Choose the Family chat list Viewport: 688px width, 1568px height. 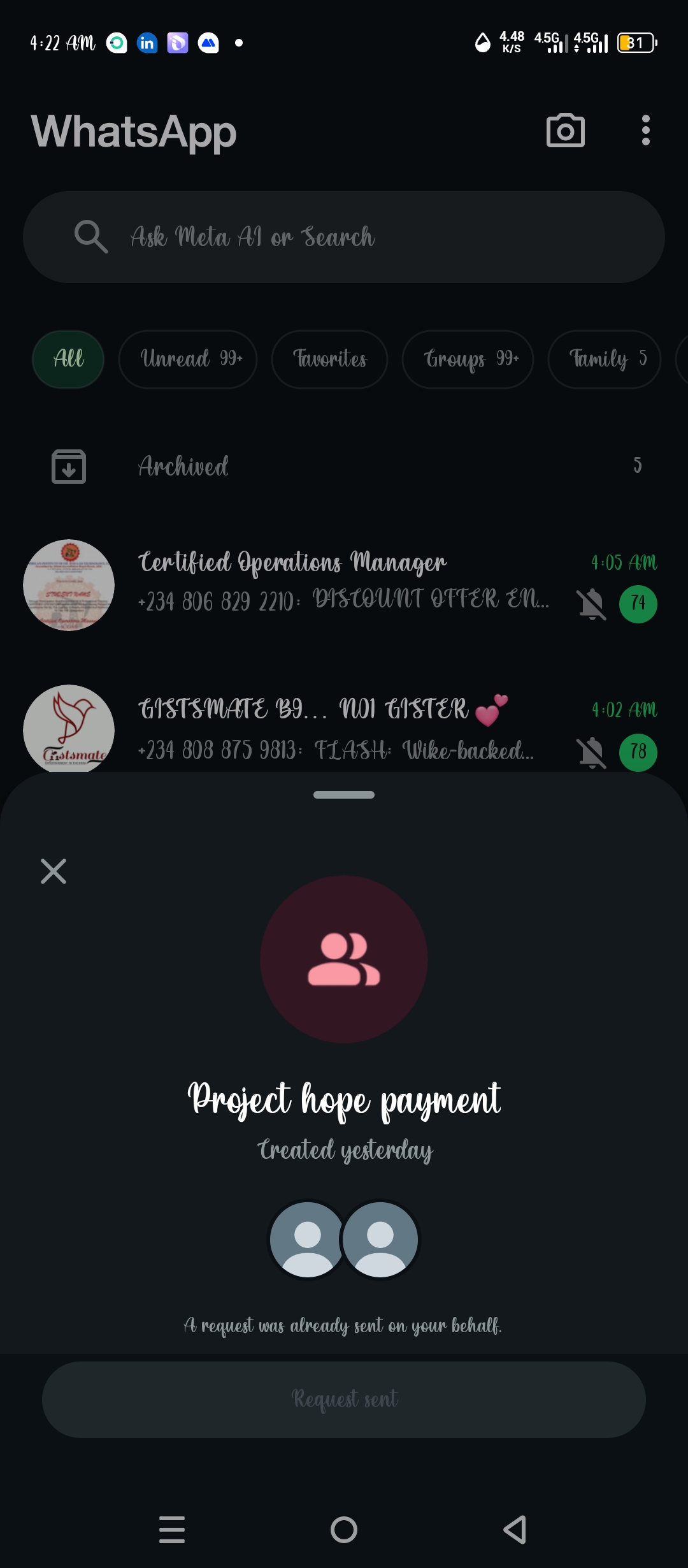[x=604, y=359]
